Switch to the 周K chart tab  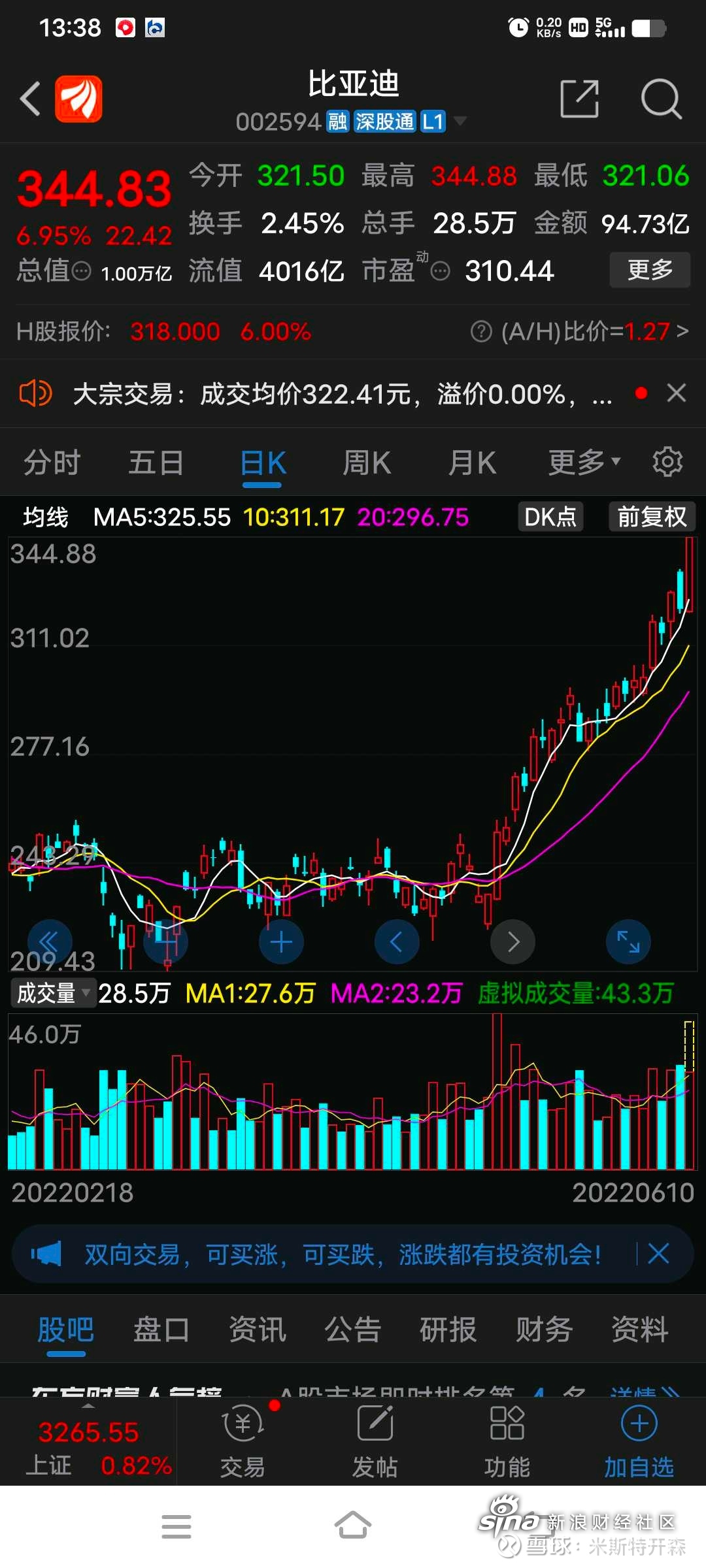point(367,463)
